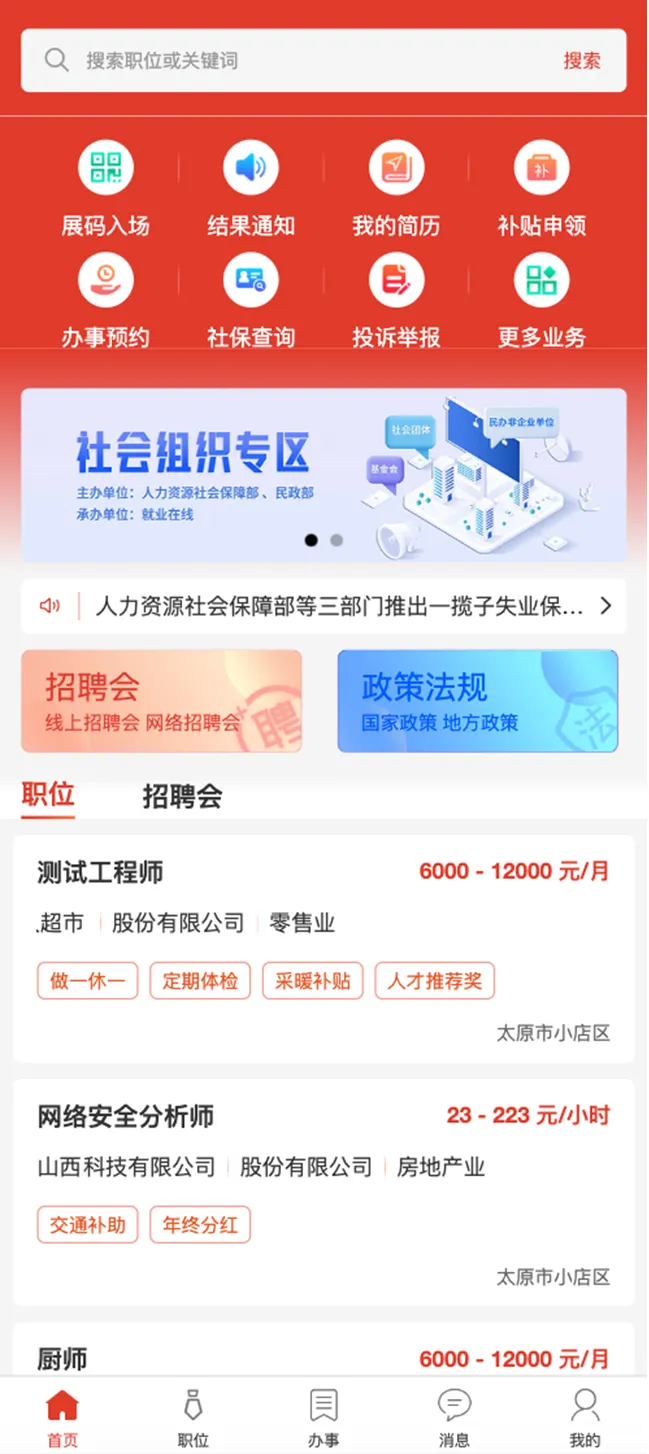
Task: Open the 招聘会 job fair card
Action: click(161, 701)
